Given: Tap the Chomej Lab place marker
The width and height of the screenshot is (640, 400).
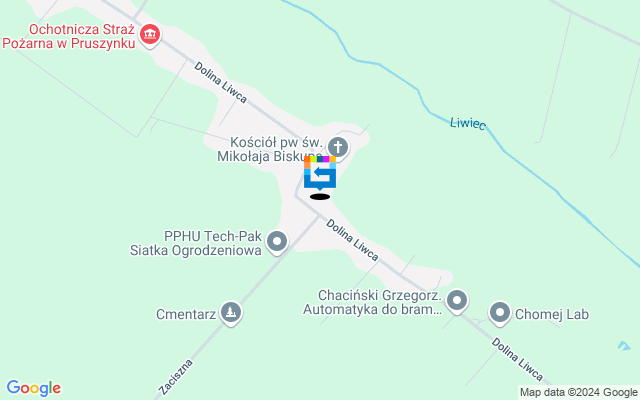Looking at the screenshot, I should point(500,314).
